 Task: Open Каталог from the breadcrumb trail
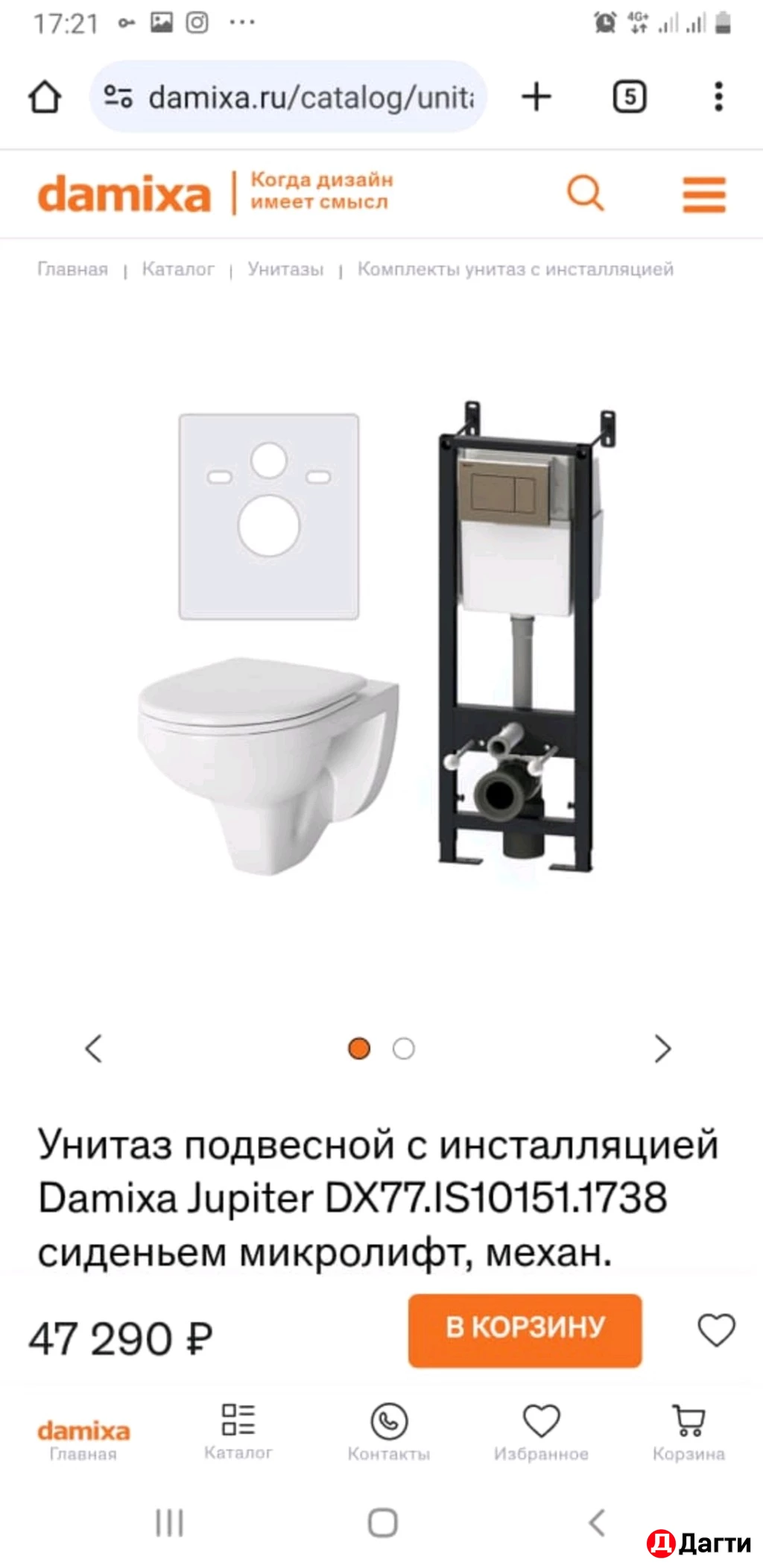(x=179, y=269)
